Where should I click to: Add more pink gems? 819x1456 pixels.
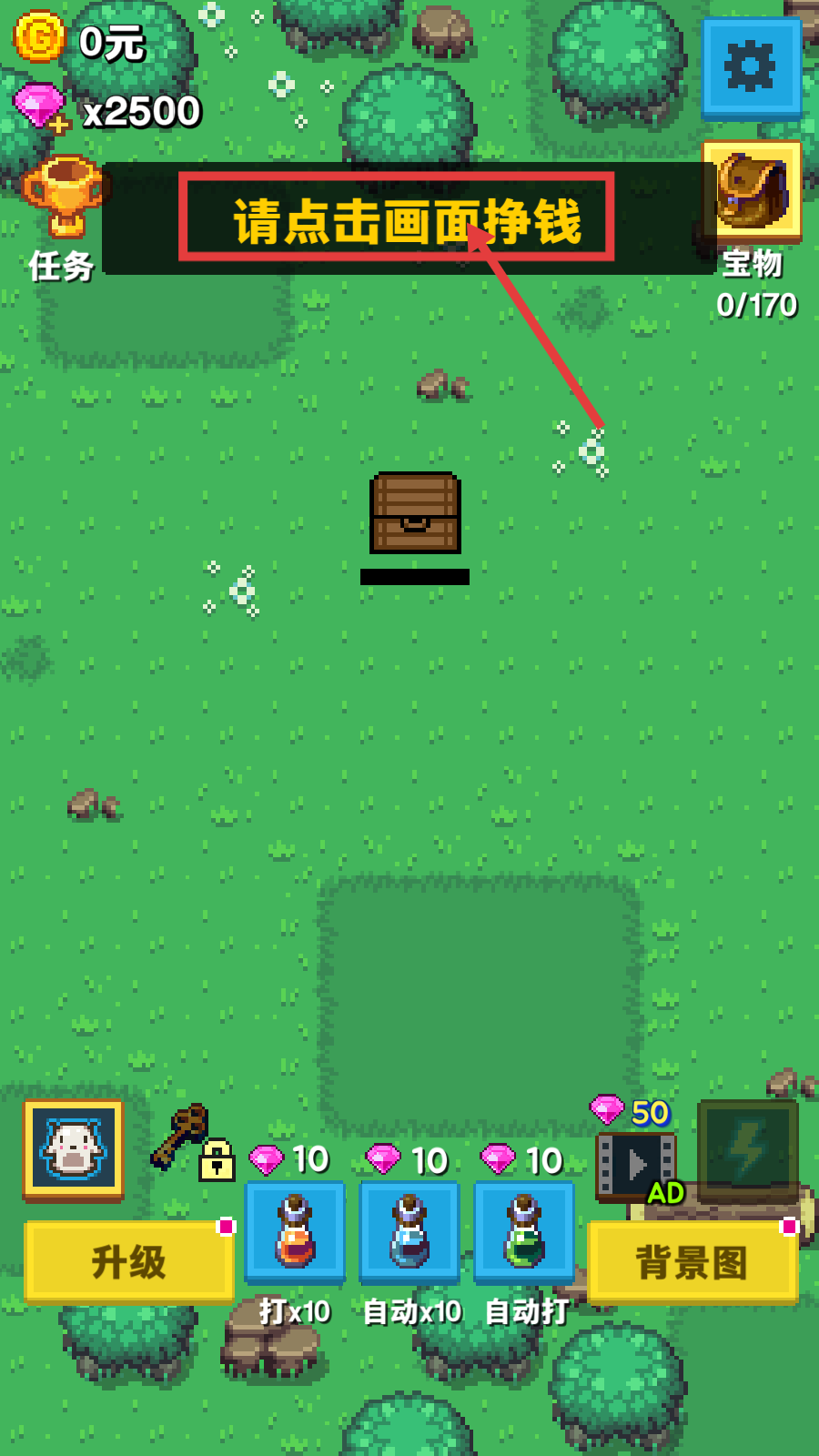[41, 109]
